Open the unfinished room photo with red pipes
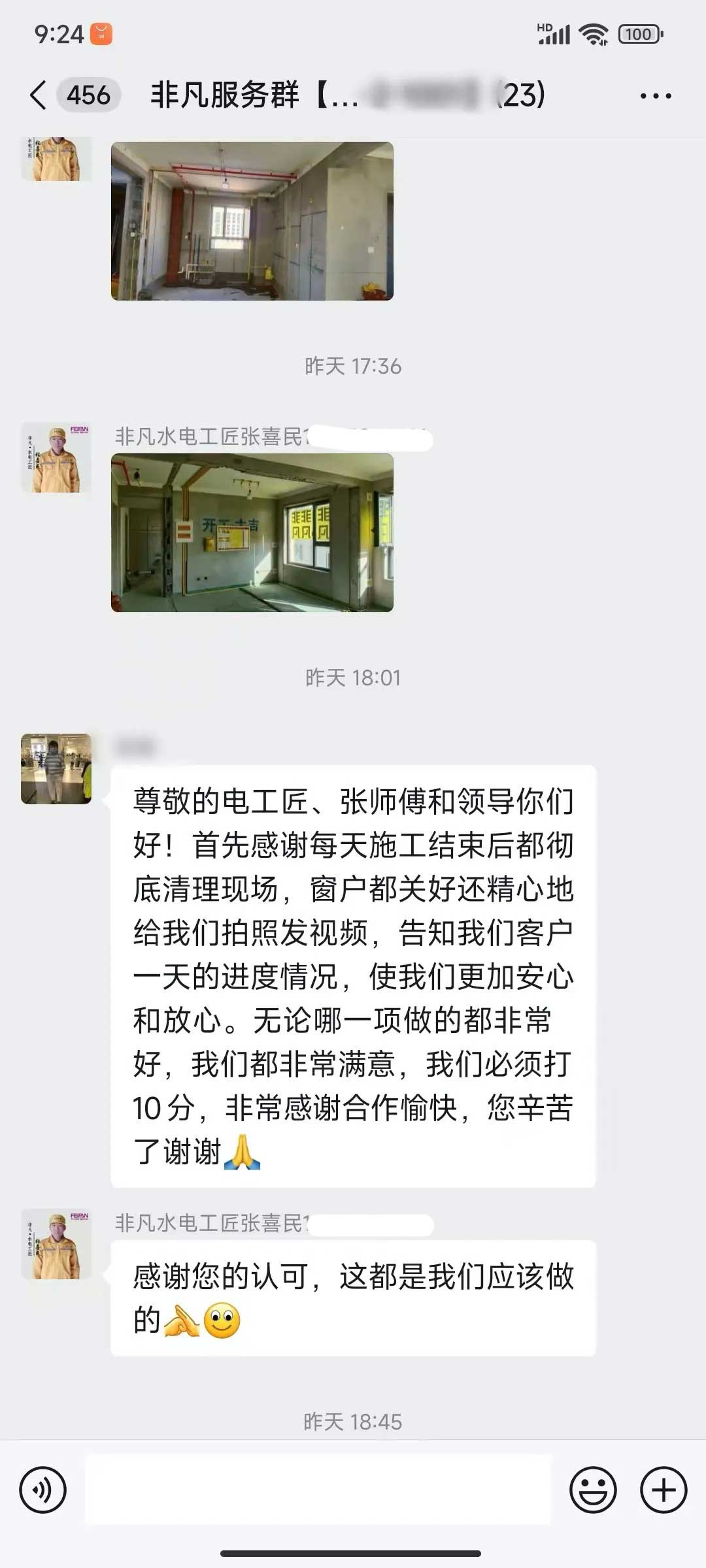Viewport: 706px width, 1568px height. point(252,221)
